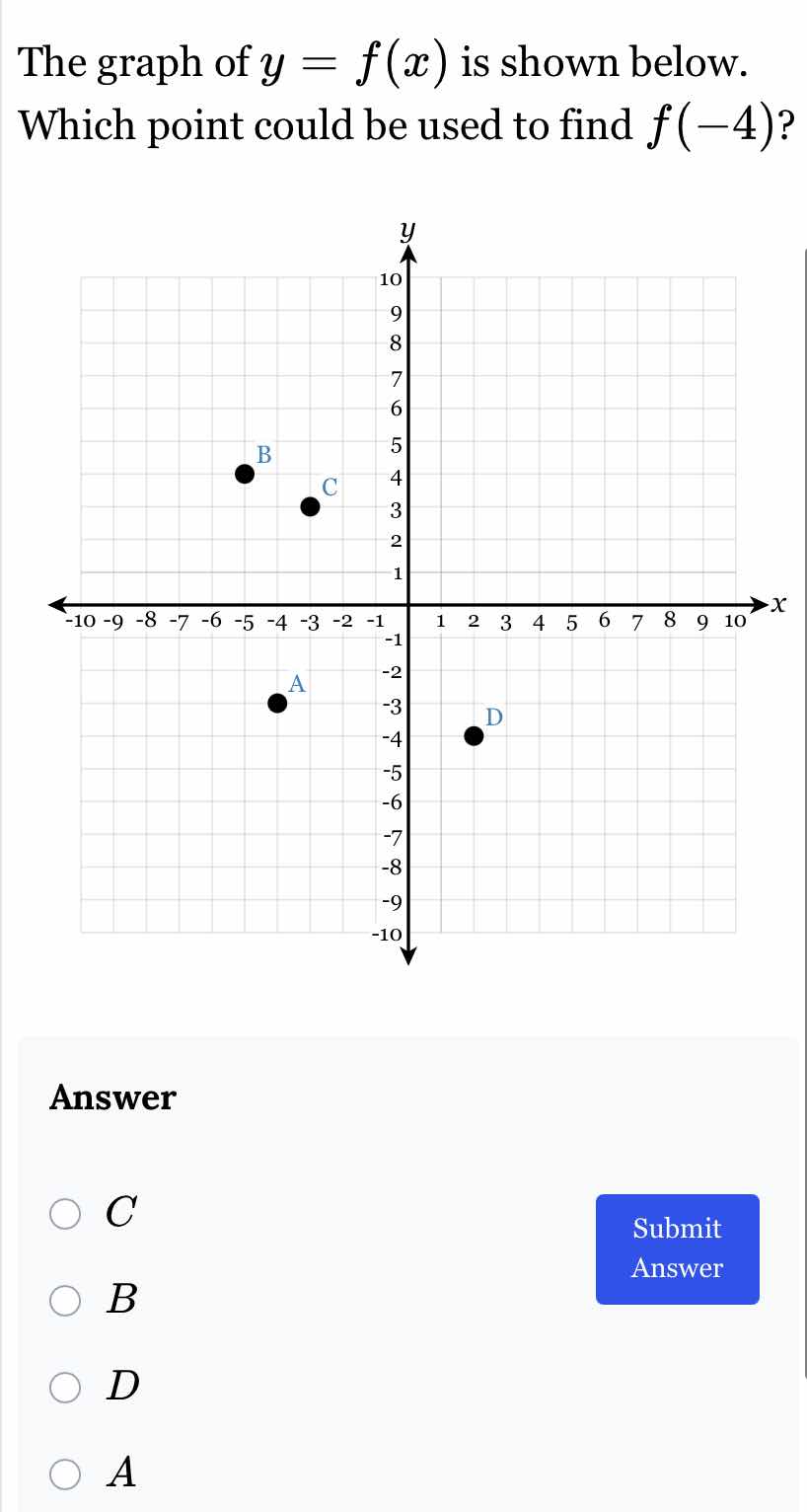The width and height of the screenshot is (807, 1512).
Task: Click the Answer heading text
Action: click(x=111, y=1097)
